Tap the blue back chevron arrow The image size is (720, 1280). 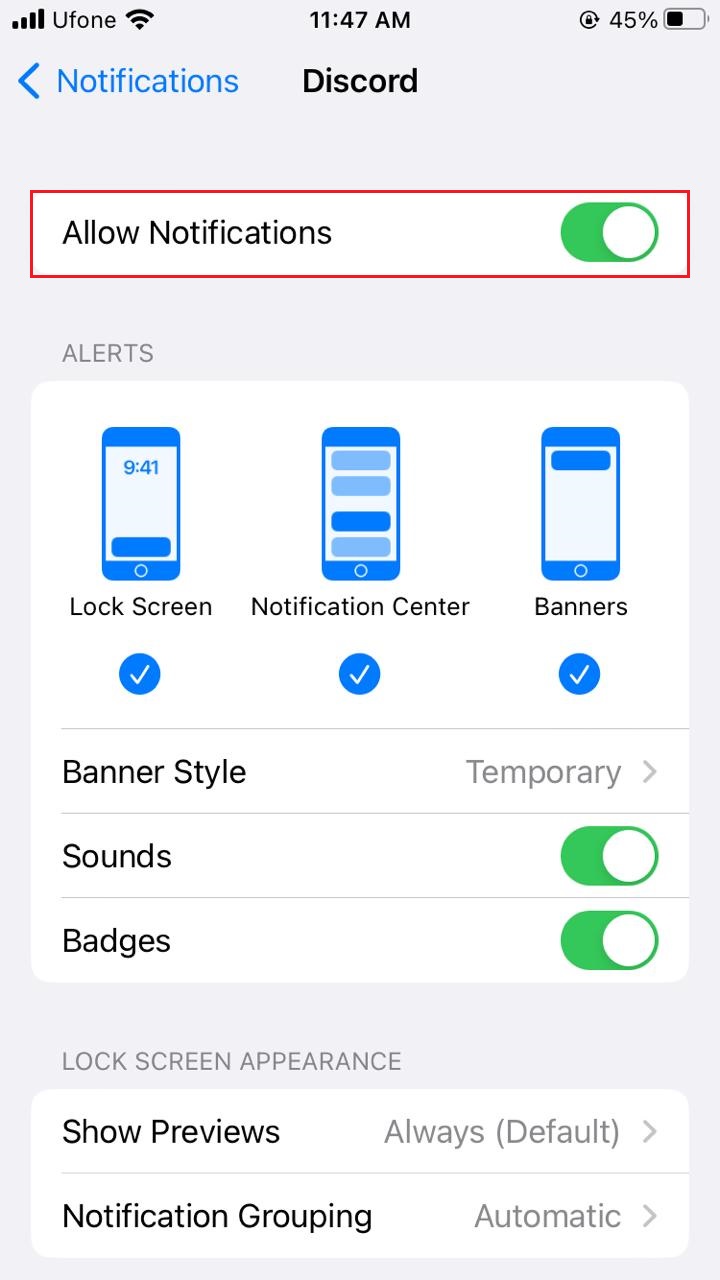point(30,81)
